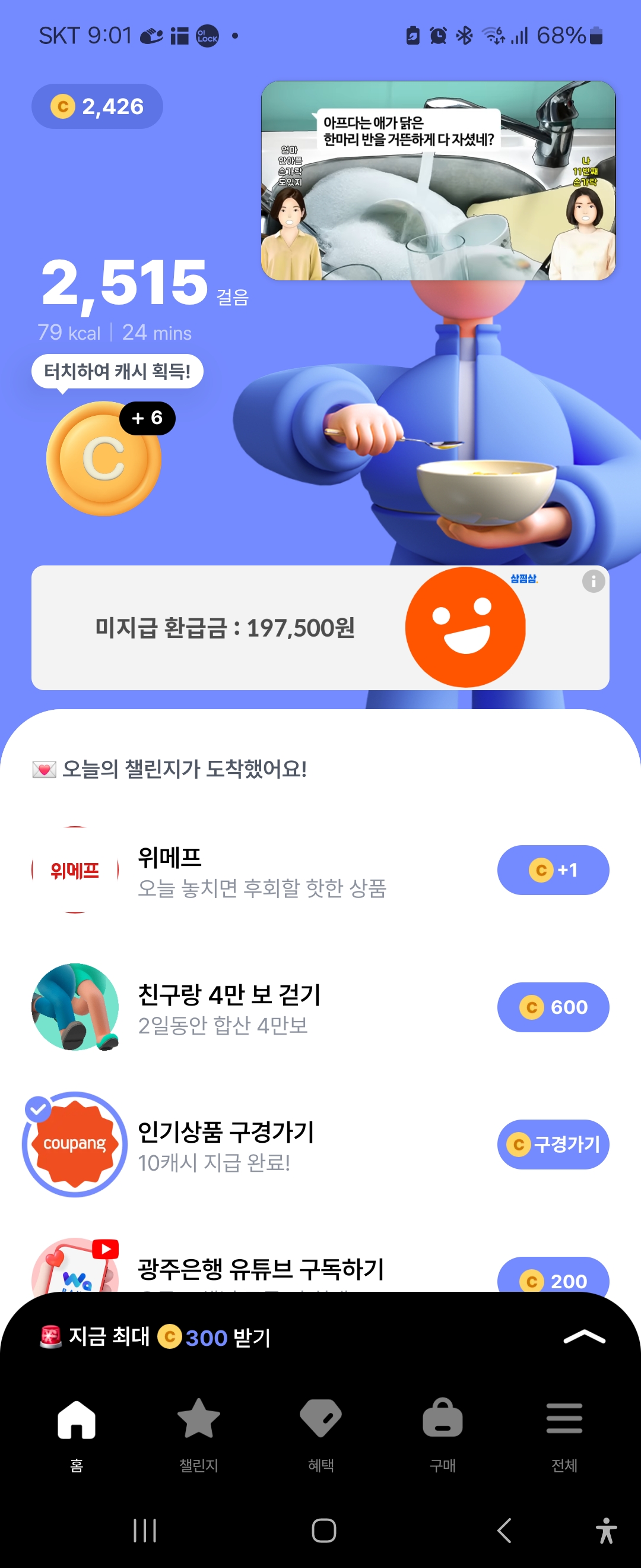The width and height of the screenshot is (641, 1568).
Task: Open recent apps from the navigation bar
Action: pos(145,1530)
